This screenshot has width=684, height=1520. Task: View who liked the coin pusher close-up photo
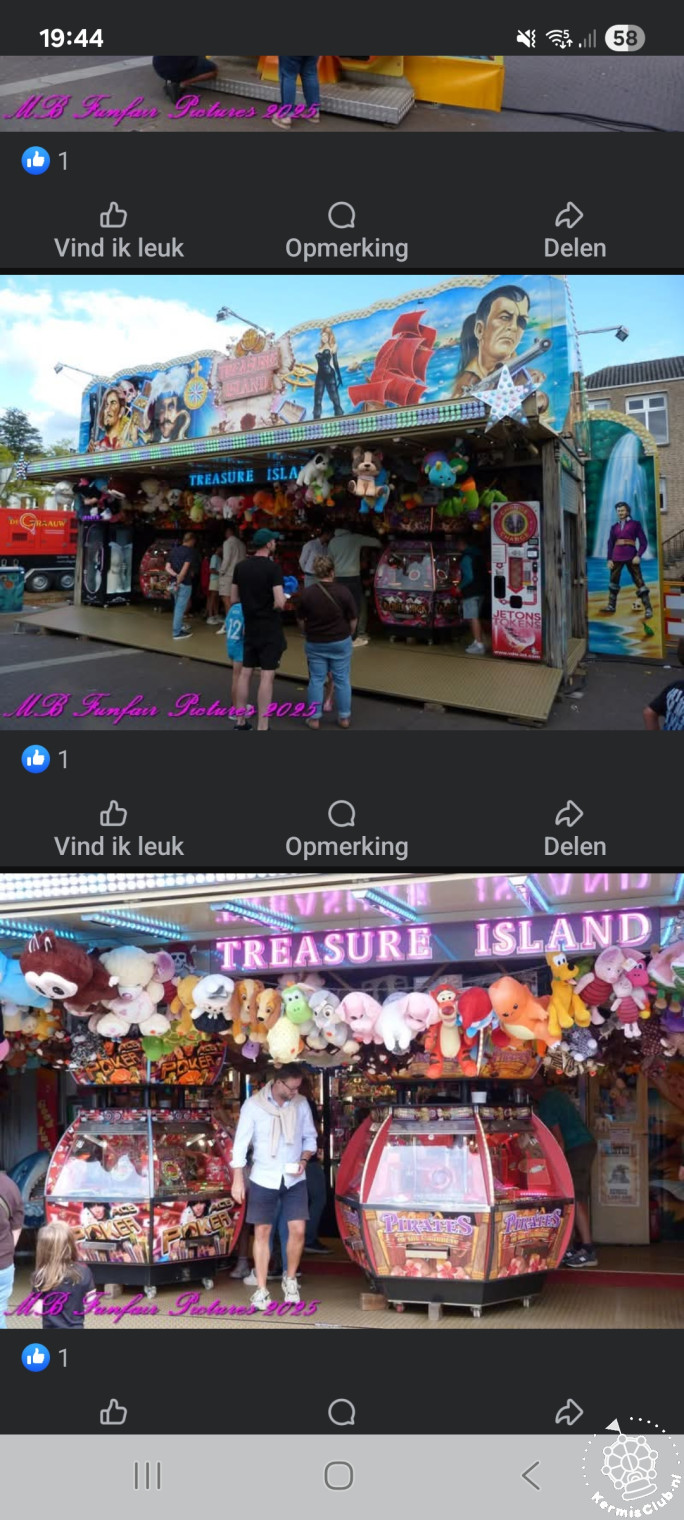pyautogui.click(x=44, y=1357)
